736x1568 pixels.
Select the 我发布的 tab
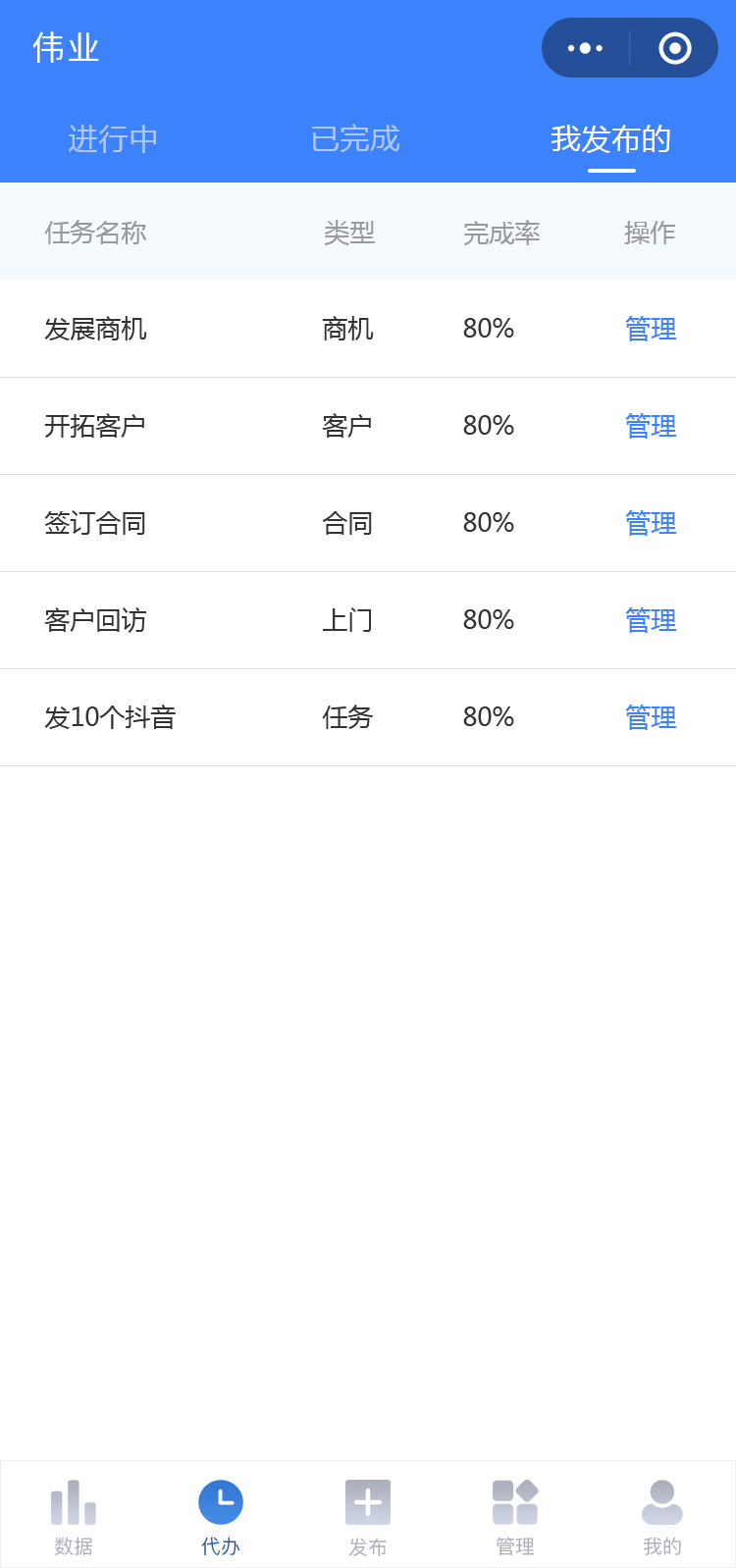[610, 139]
